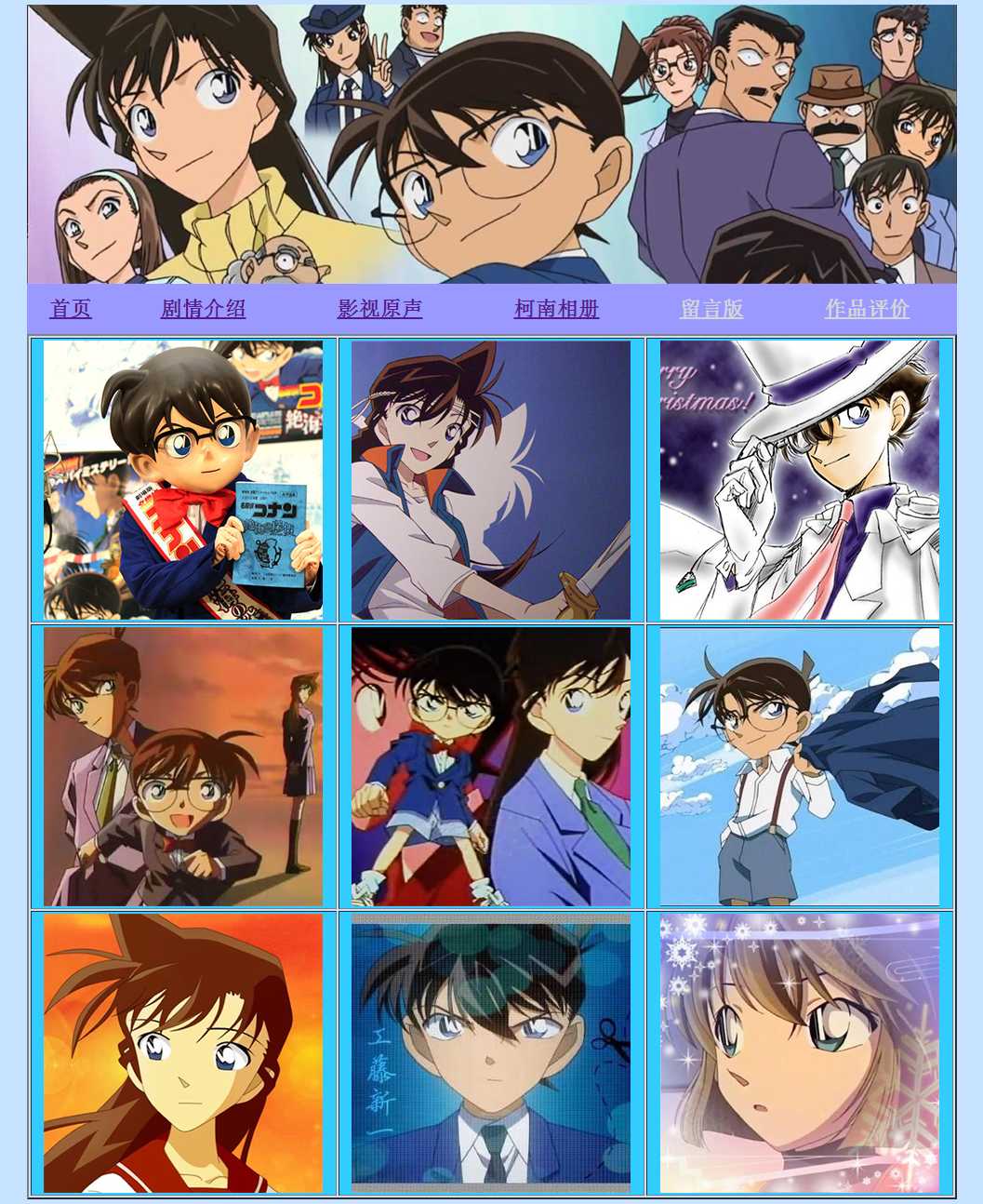Open the 工藤新一 portrait picture
Viewport: 983px width, 1204px height.
[x=491, y=1052]
